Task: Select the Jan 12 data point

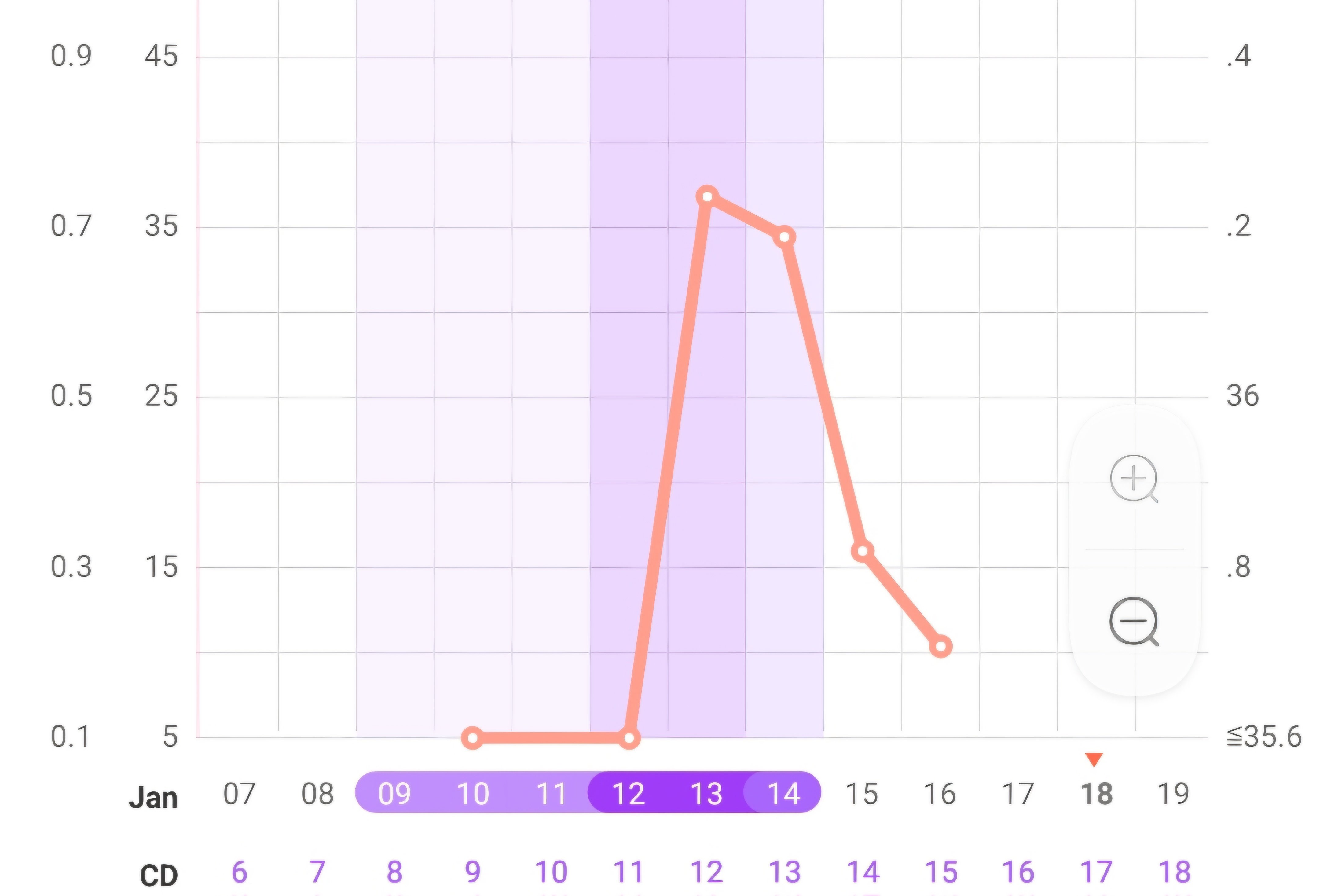Action: (x=629, y=738)
